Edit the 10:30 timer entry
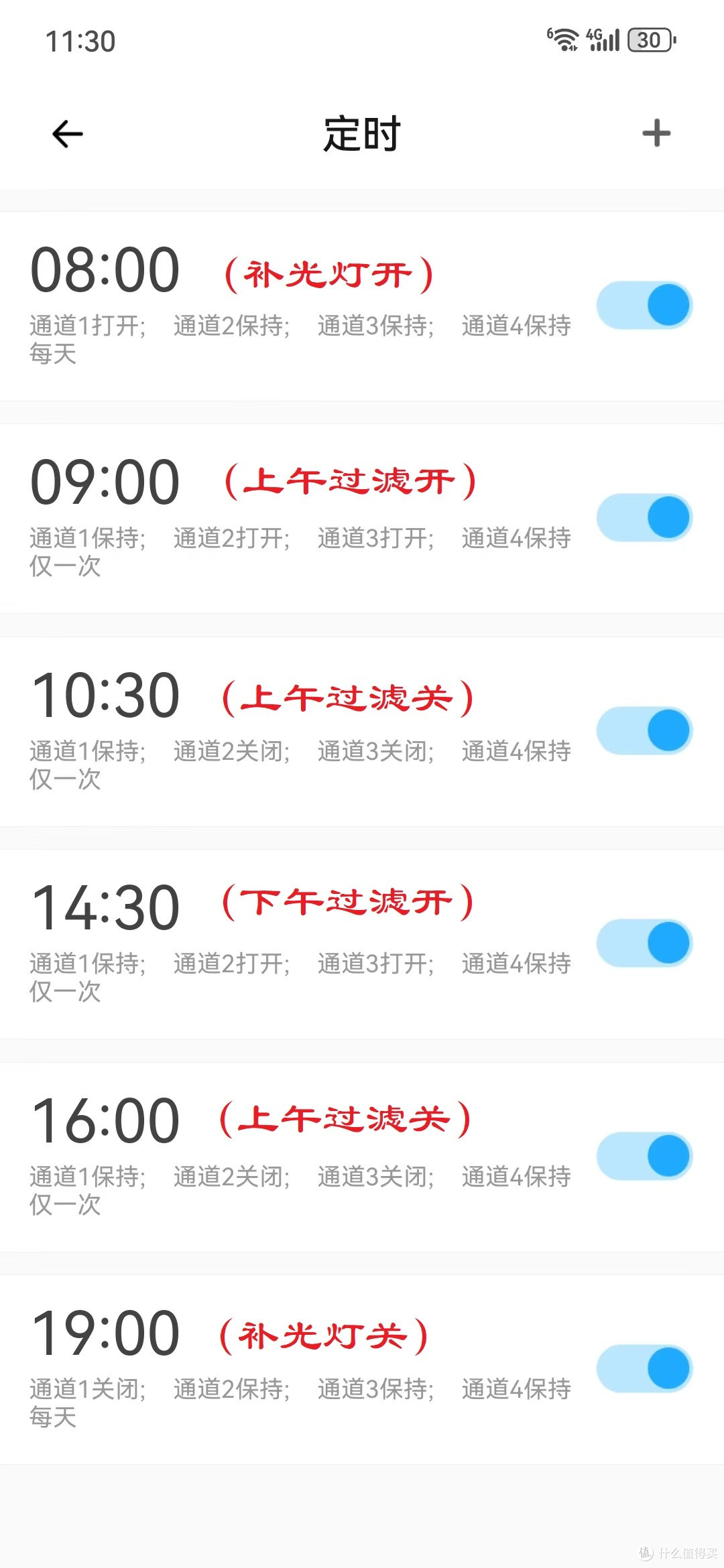724x1568 pixels. (x=362, y=732)
